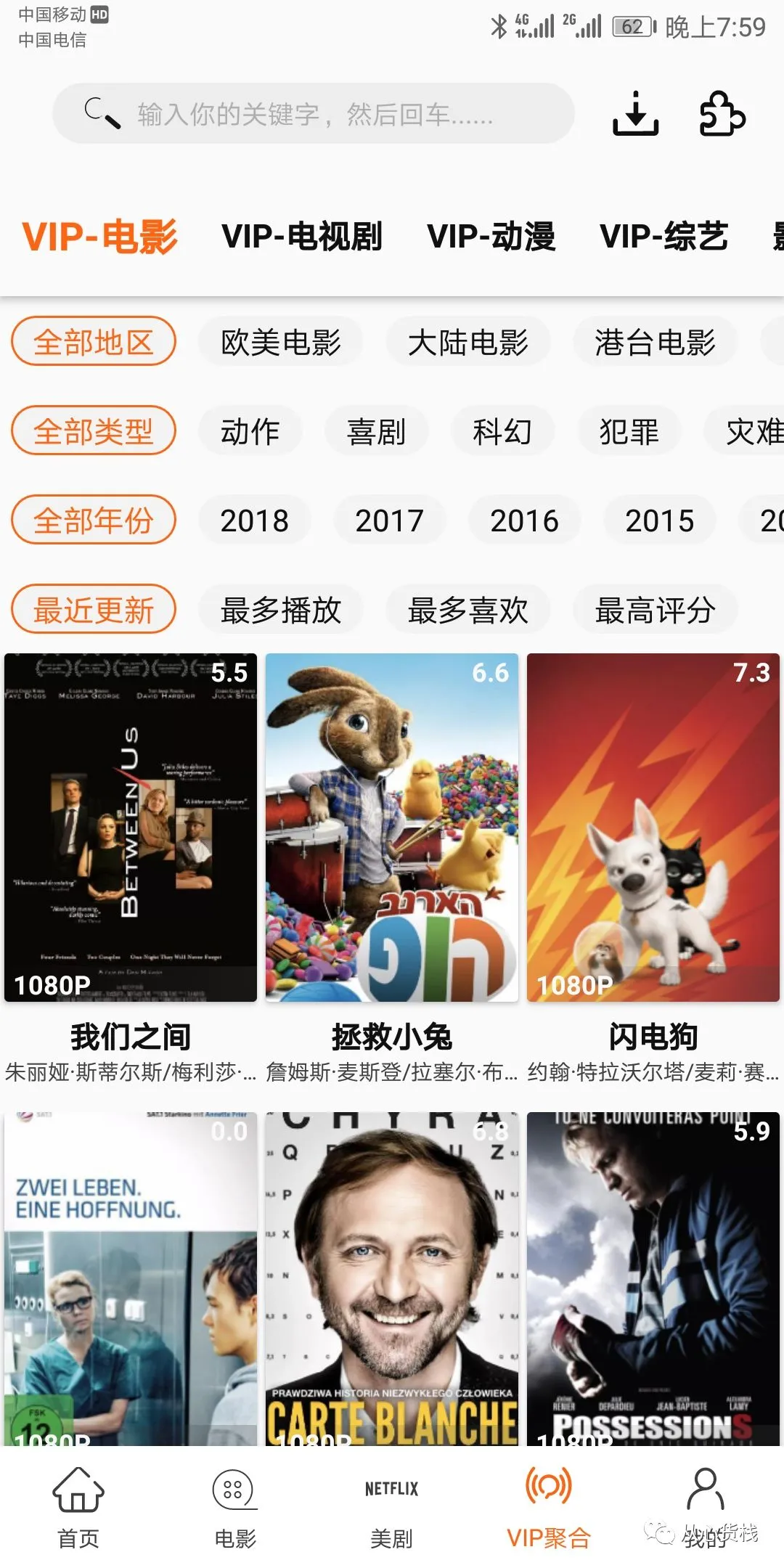784x1568 pixels.
Task: Select the 大陆电影 filter chip
Action: pyautogui.click(x=468, y=342)
